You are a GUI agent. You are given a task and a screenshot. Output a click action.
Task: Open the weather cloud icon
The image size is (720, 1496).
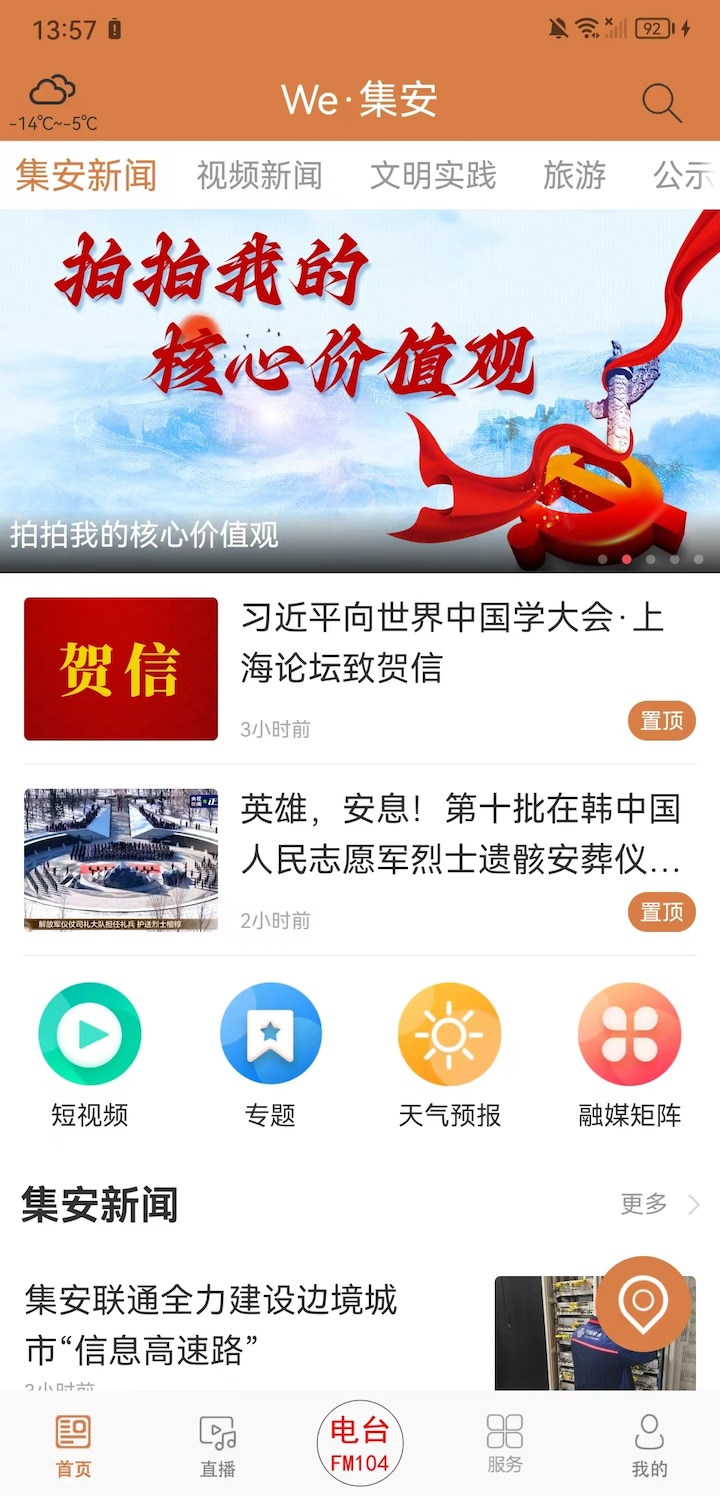pyautogui.click(x=53, y=93)
